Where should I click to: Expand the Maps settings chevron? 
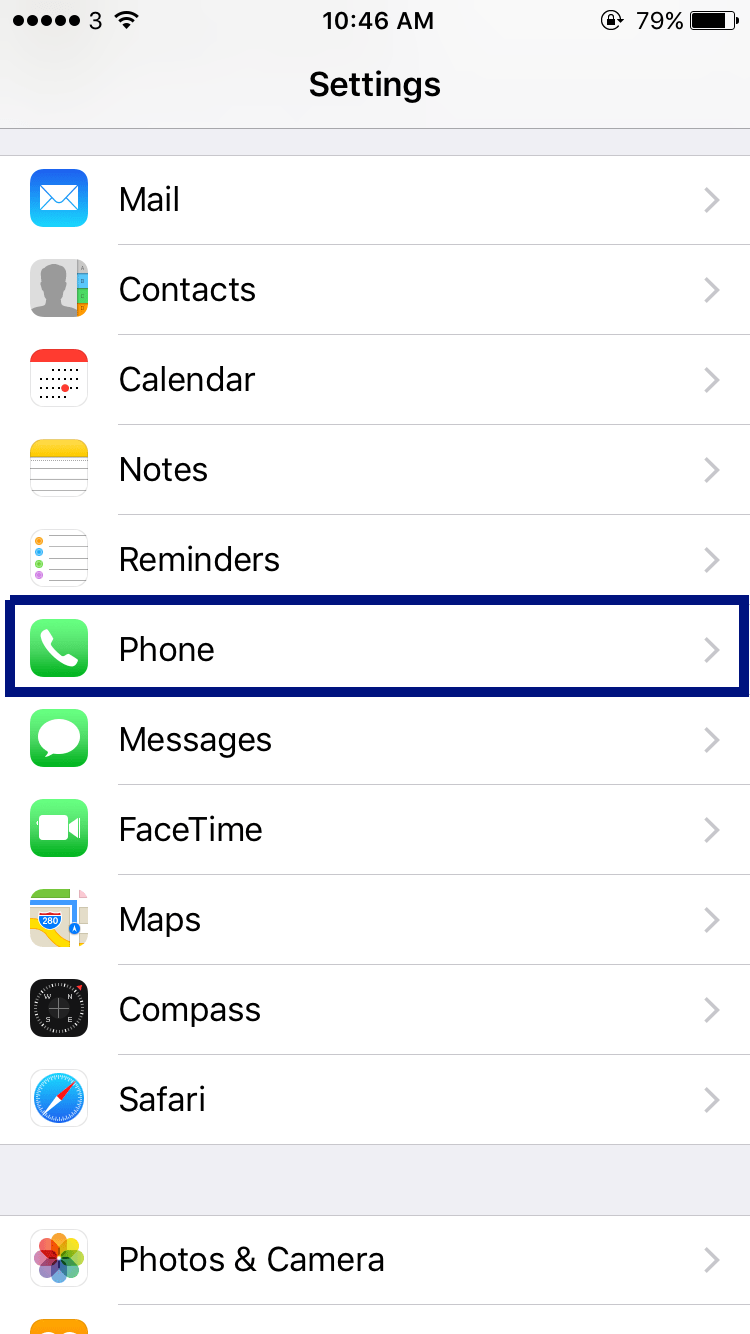[x=711, y=919]
